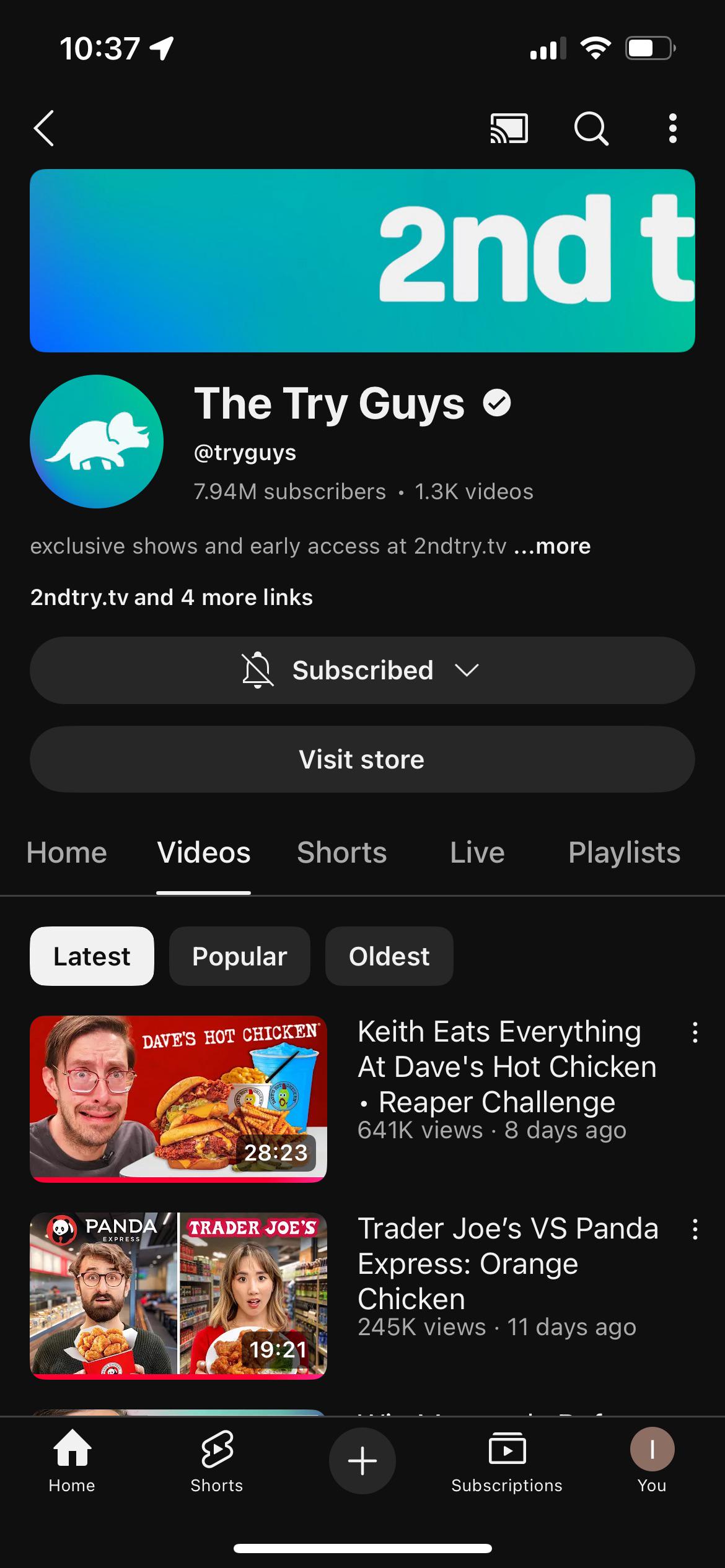Switch to the Playlists tab
This screenshot has height=1568, width=725.
point(624,853)
